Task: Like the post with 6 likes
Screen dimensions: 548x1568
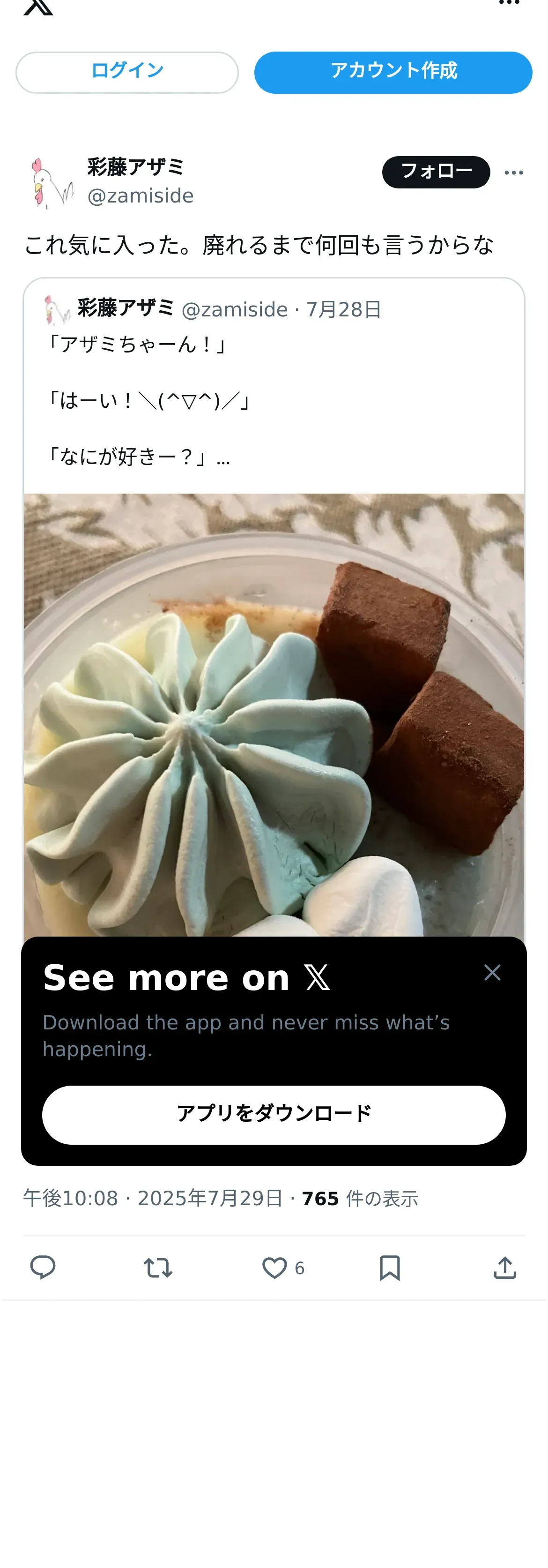Action: [275, 1268]
